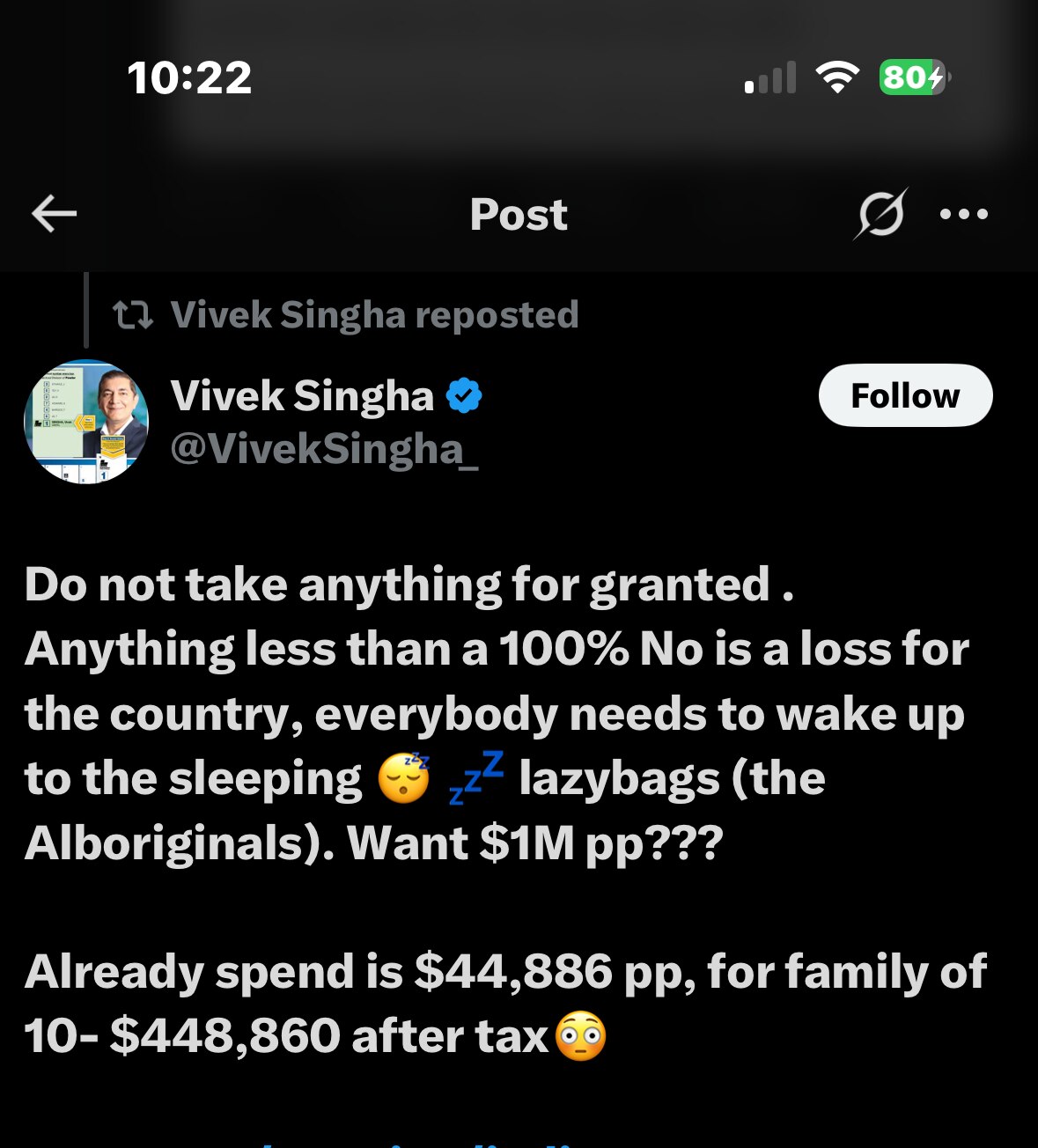Open the three-dot overflow menu
Screen dimensions: 1038x1148
click(x=965, y=213)
